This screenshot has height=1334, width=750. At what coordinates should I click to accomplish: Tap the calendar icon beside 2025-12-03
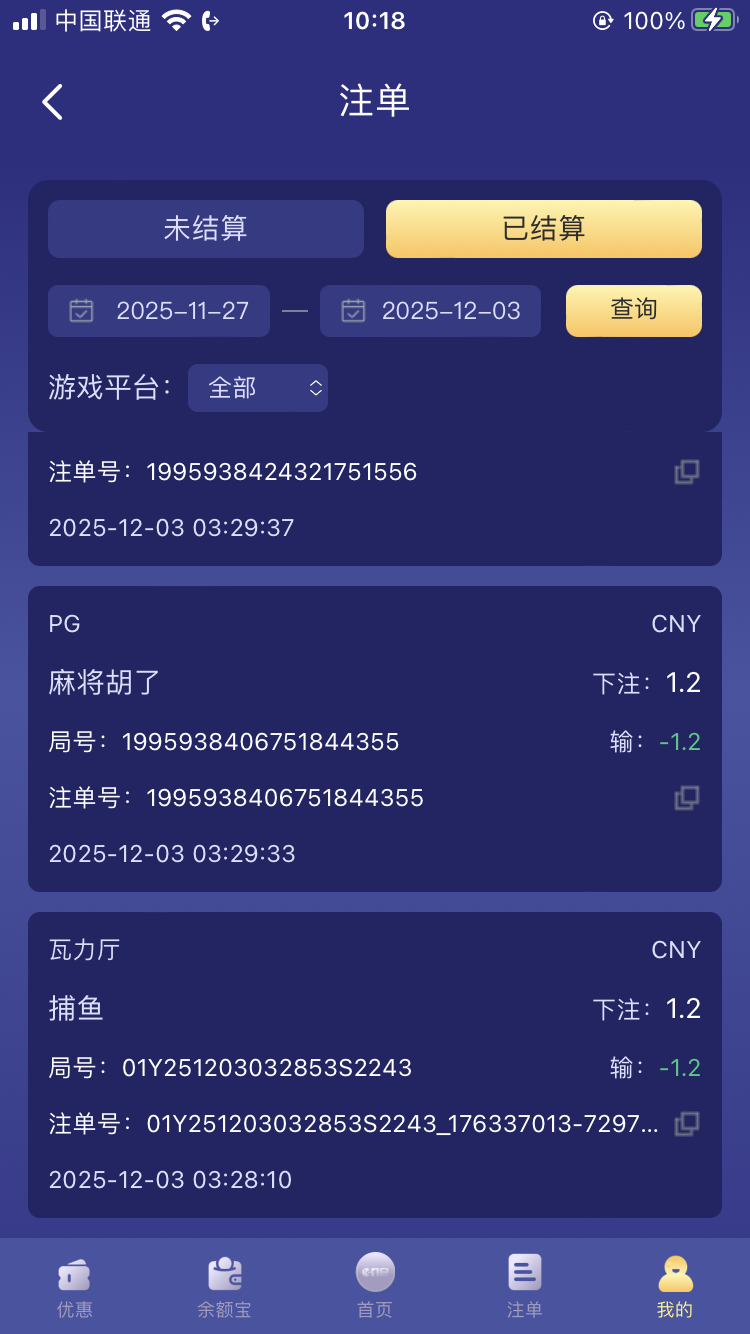pyautogui.click(x=353, y=311)
